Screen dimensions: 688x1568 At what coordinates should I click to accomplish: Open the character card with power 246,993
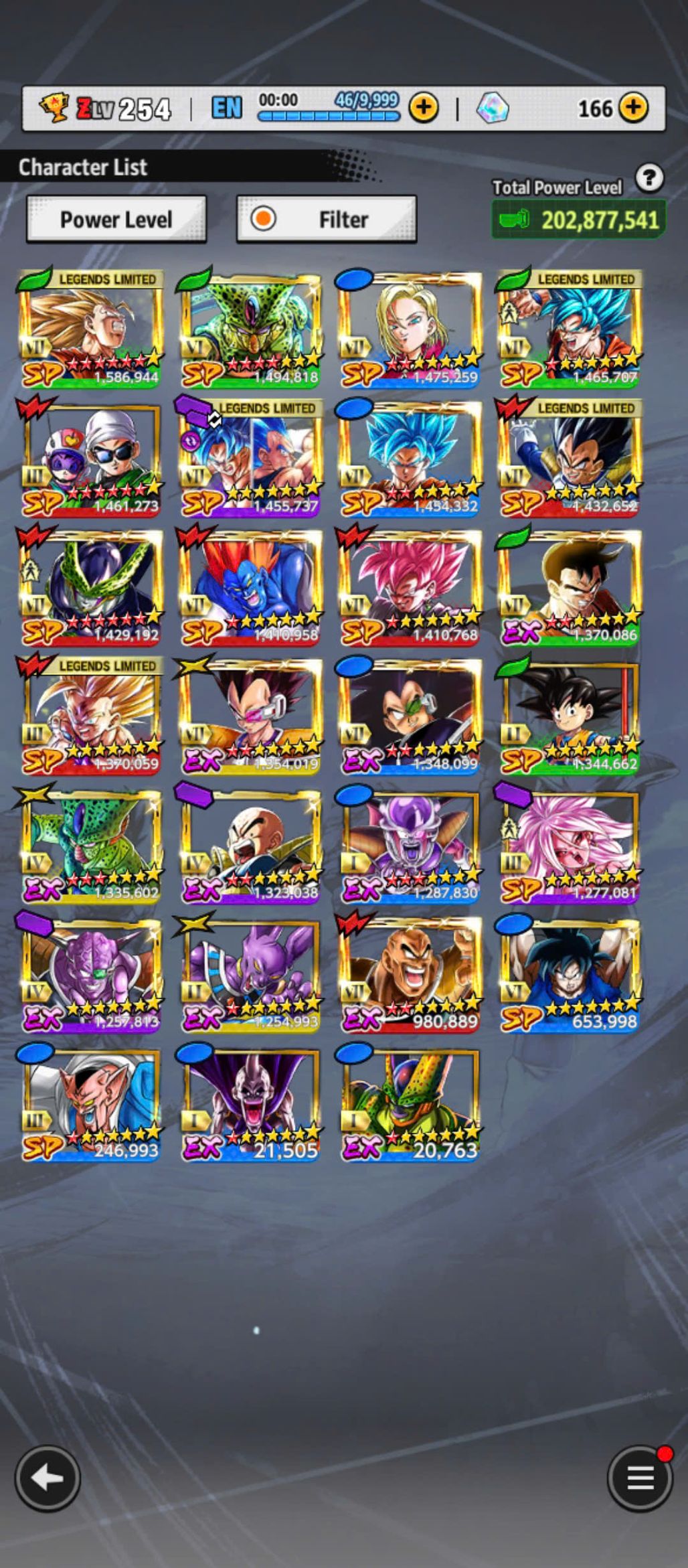90,1104
